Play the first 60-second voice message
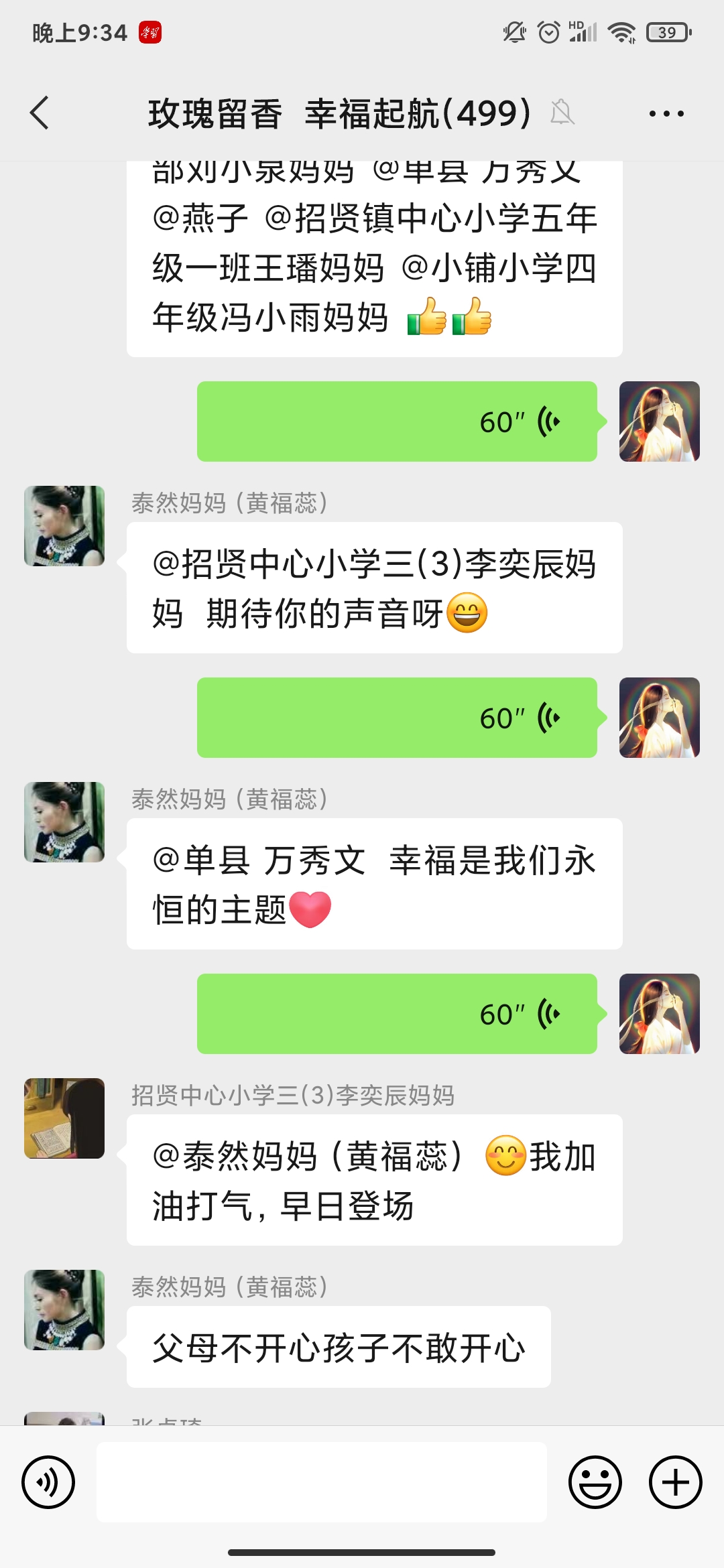 (396, 421)
